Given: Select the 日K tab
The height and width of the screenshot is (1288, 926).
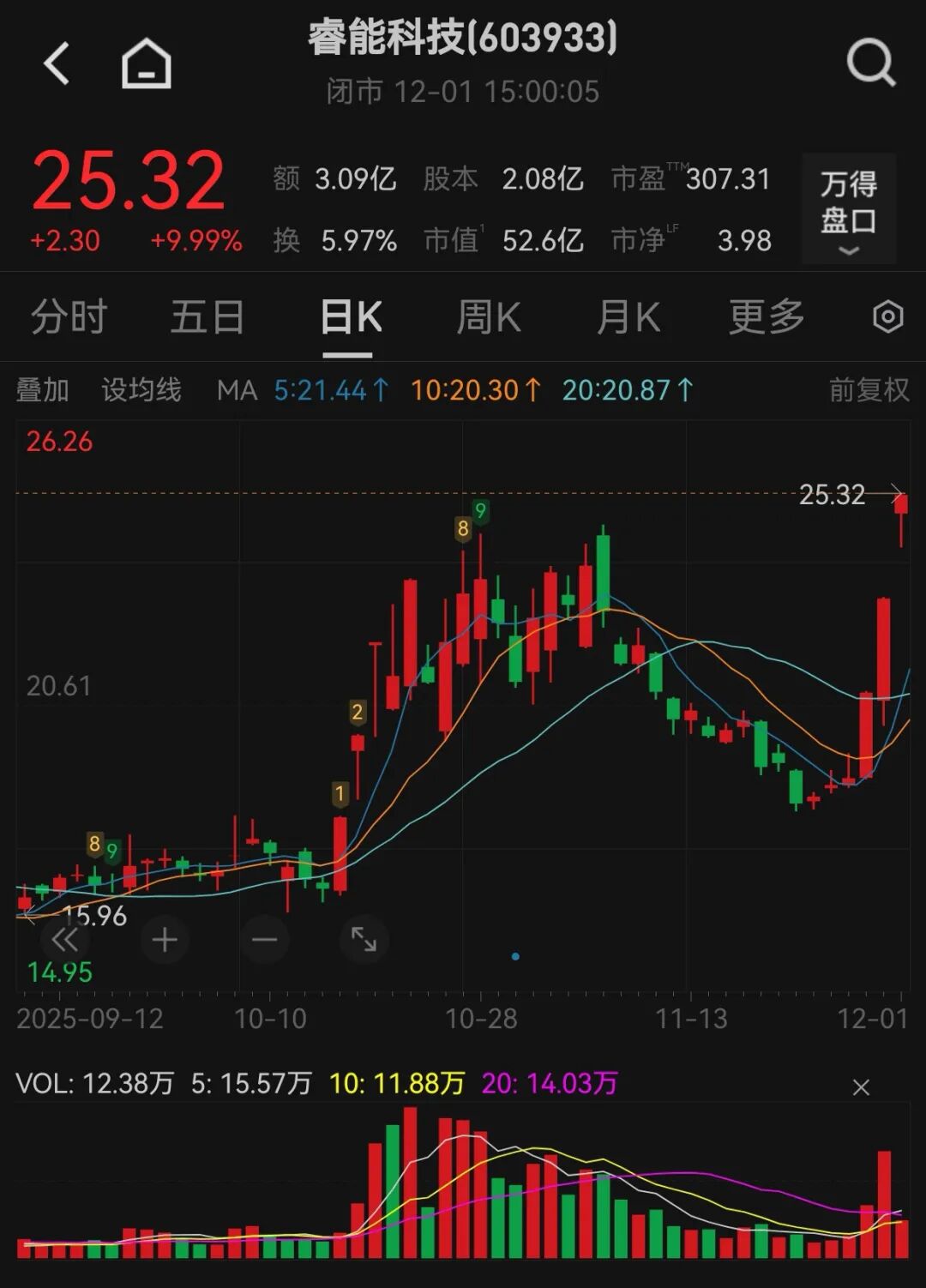Looking at the screenshot, I should click(351, 317).
